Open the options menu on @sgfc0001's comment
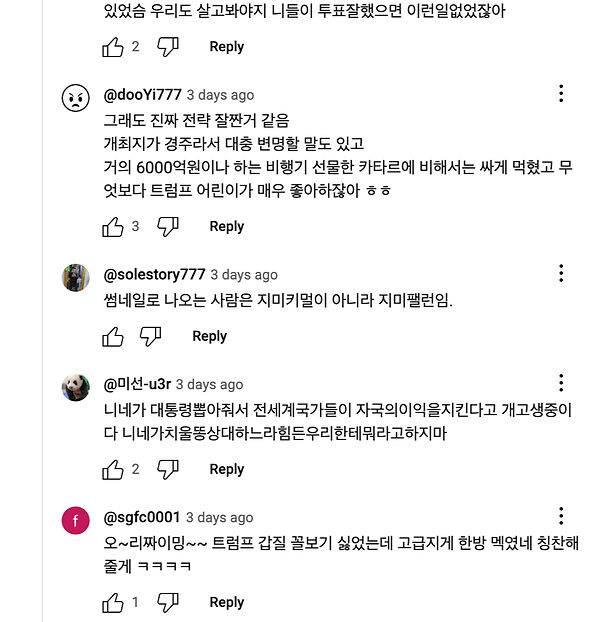The width and height of the screenshot is (600, 622). point(561,516)
